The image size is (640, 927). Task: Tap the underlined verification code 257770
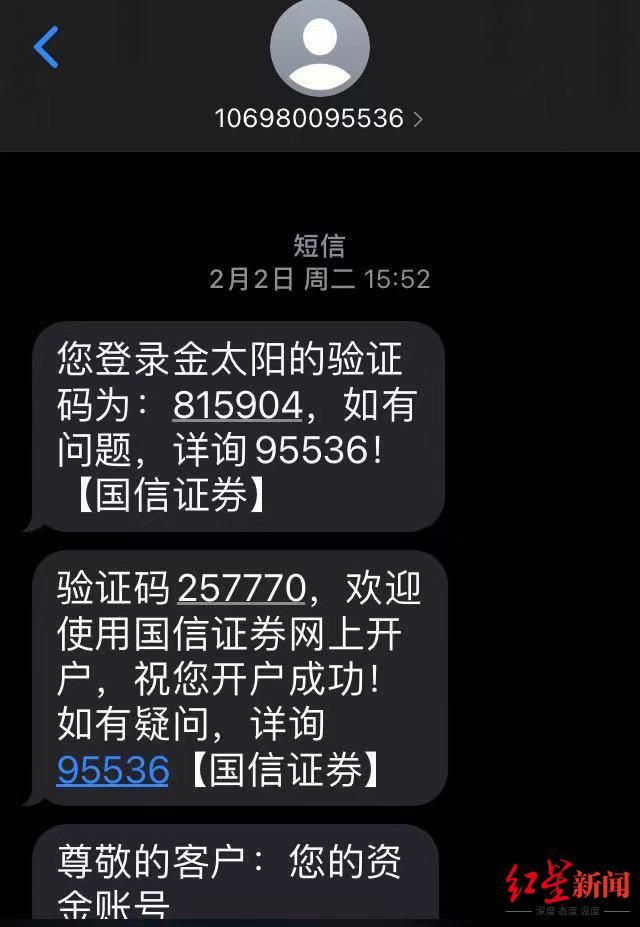[x=241, y=588]
